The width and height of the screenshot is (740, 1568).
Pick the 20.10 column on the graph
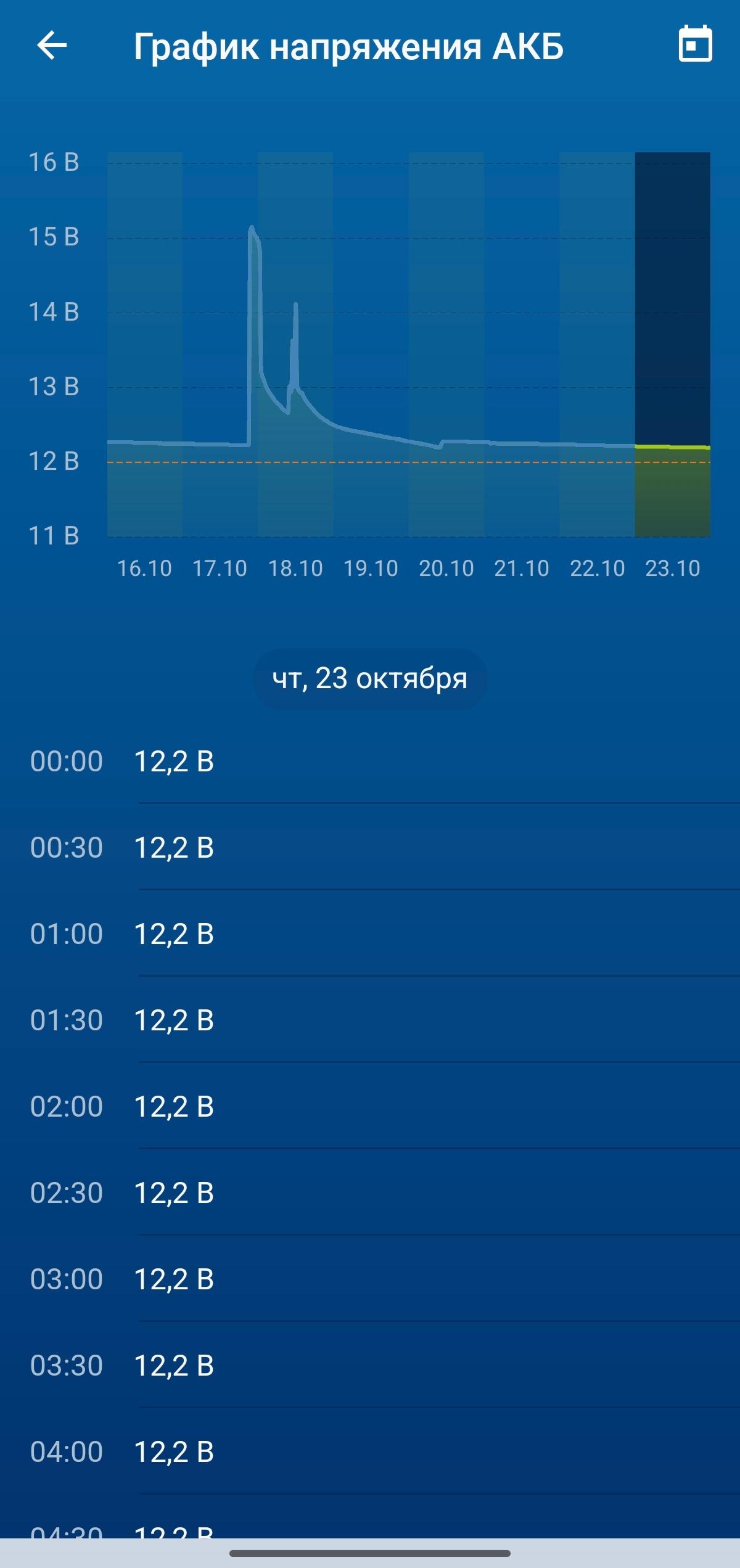coord(446,345)
